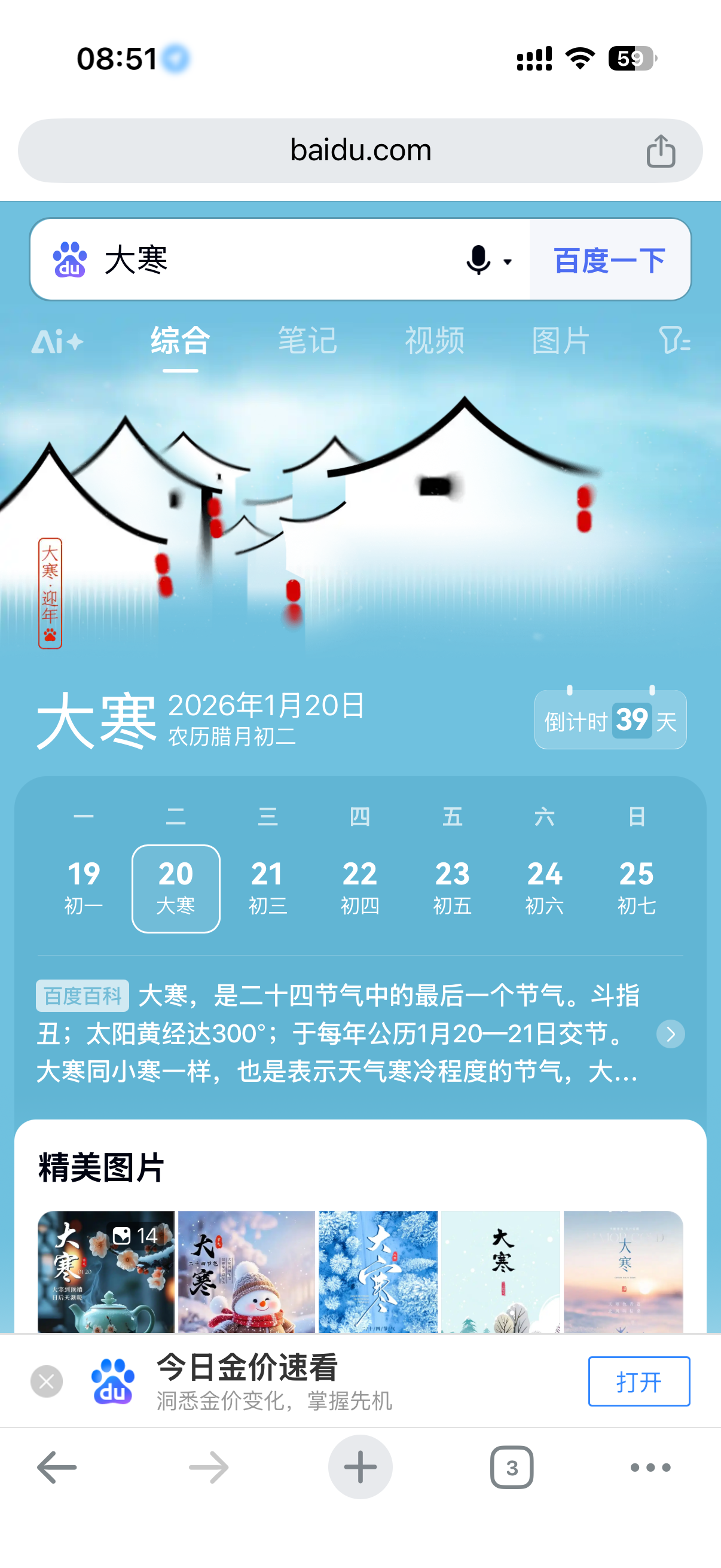Screen dimensions: 721x1568
Task: Hit the 百度一下 search button
Action: pyautogui.click(x=610, y=260)
